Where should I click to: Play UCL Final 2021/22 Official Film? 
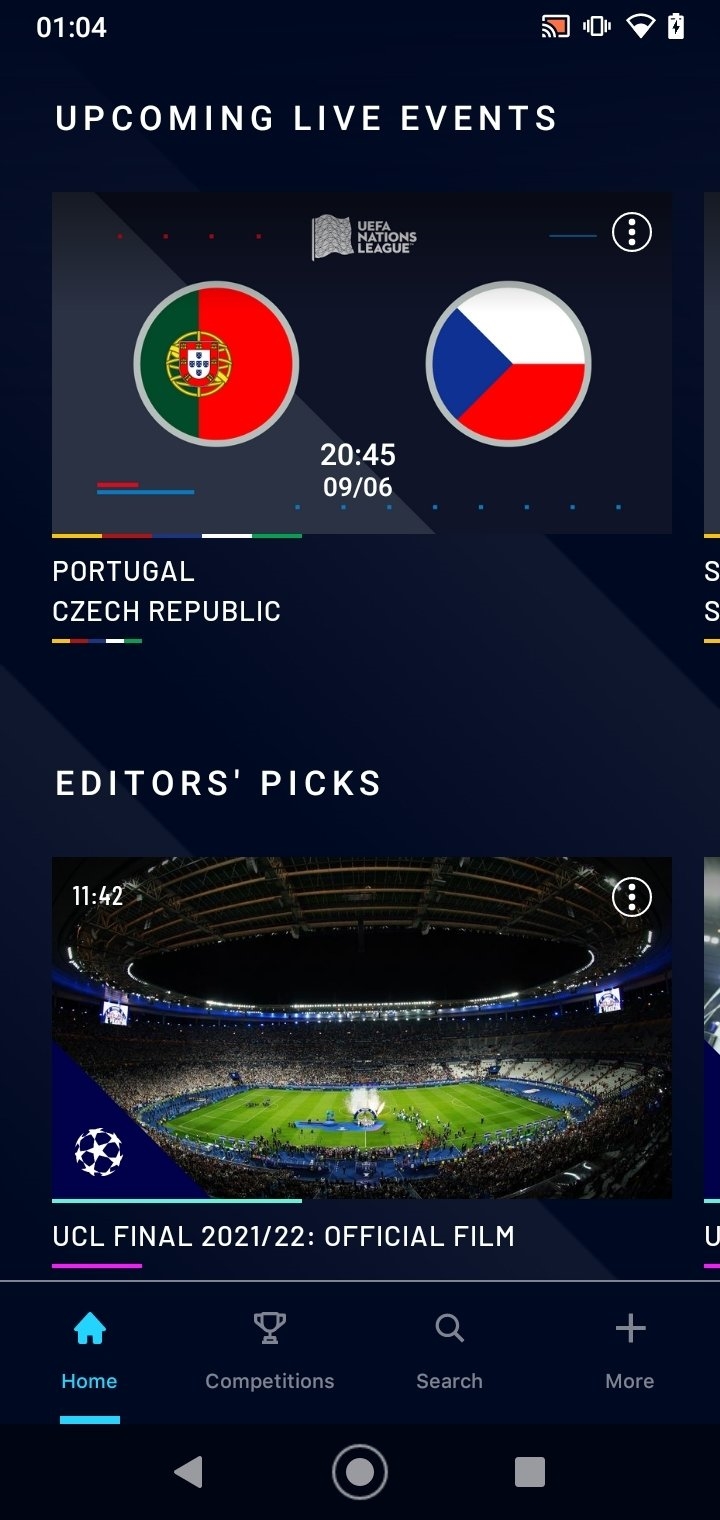(361, 1028)
